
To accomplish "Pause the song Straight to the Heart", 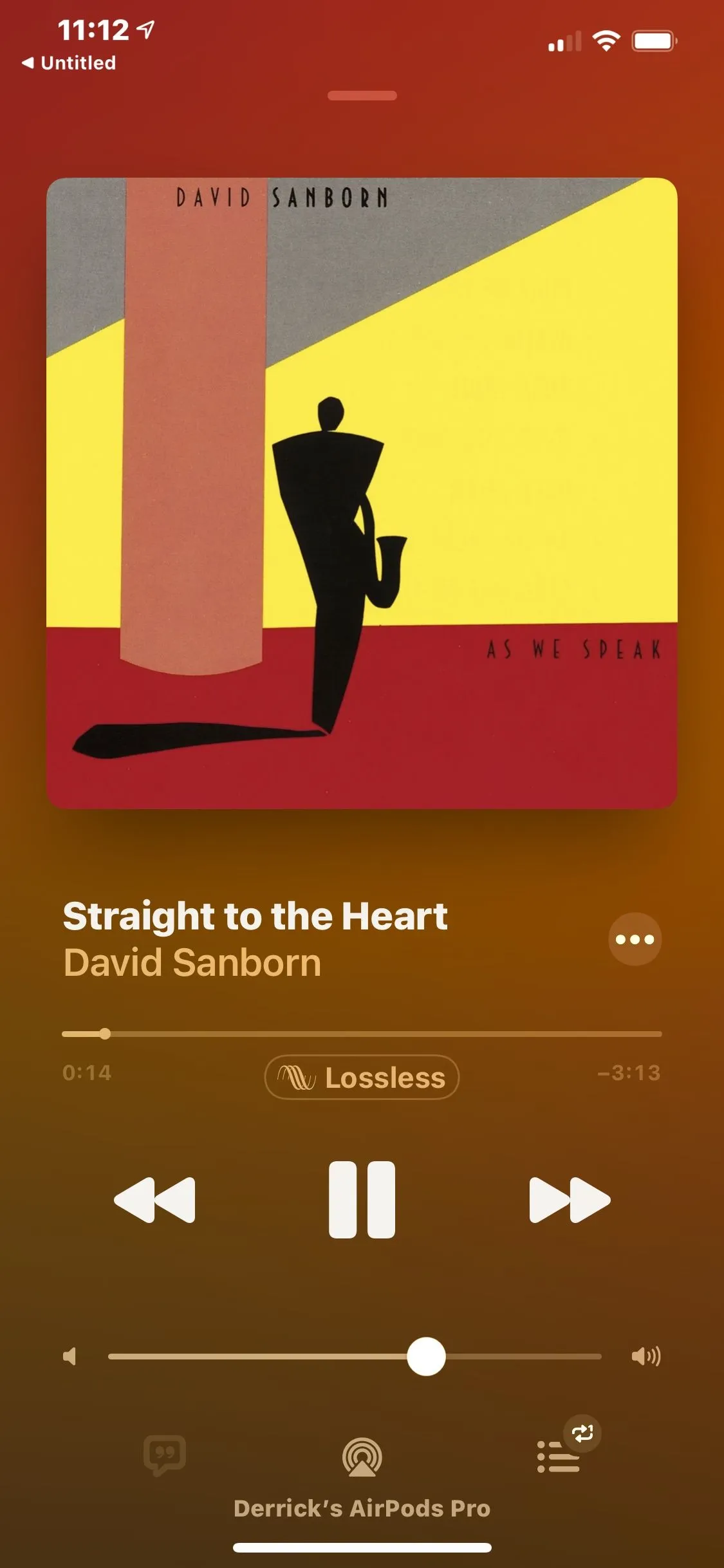I will pos(362,1199).
